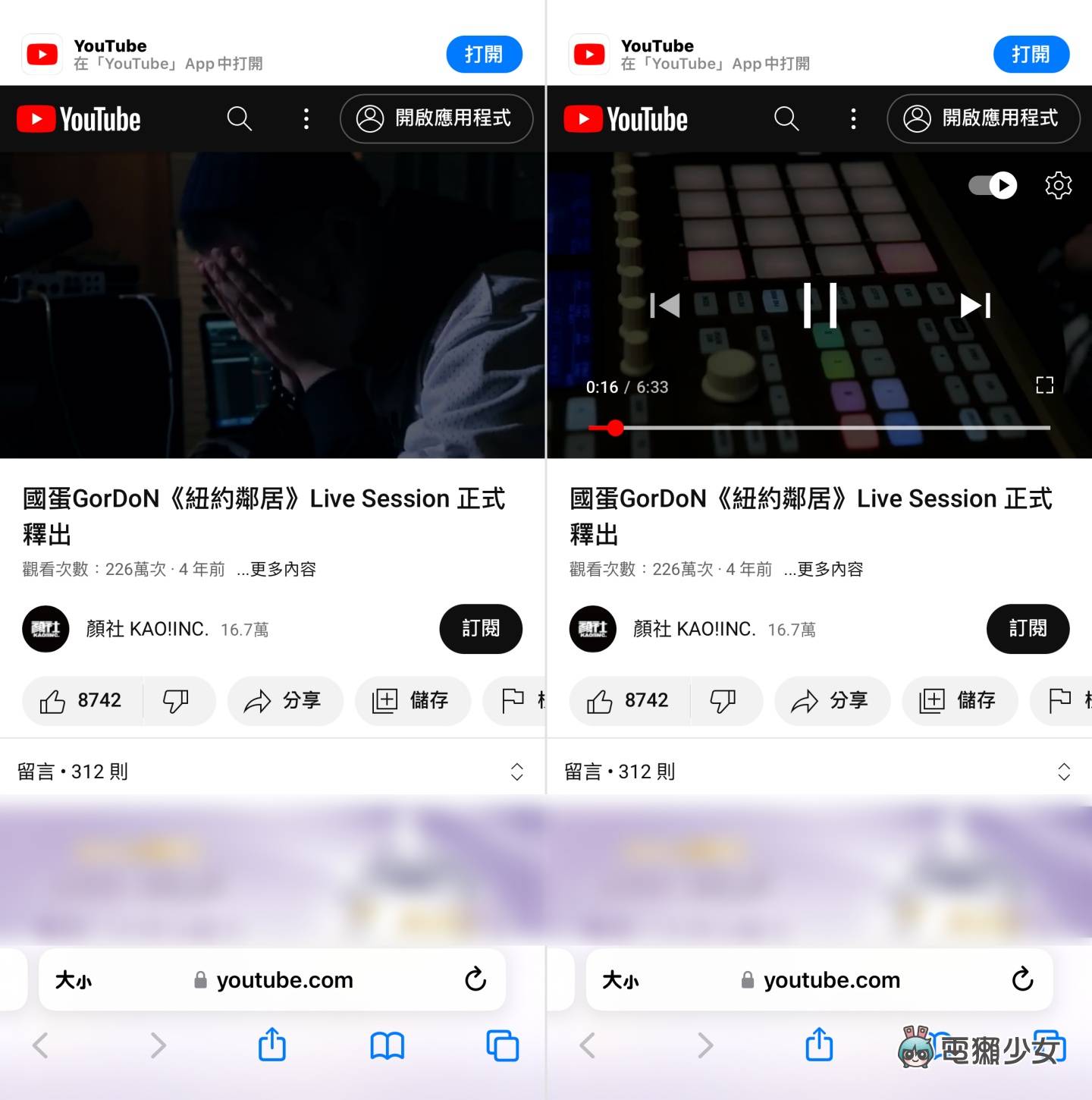
Task: Expand the description via 更多內容
Action: pos(824,569)
